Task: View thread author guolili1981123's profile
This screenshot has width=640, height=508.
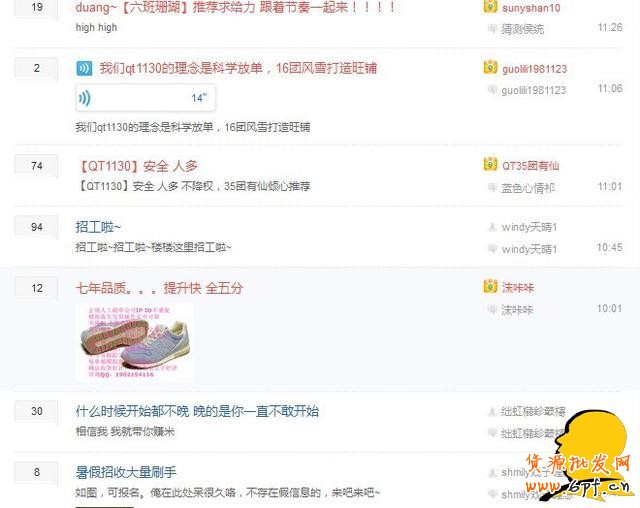Action: tap(534, 69)
